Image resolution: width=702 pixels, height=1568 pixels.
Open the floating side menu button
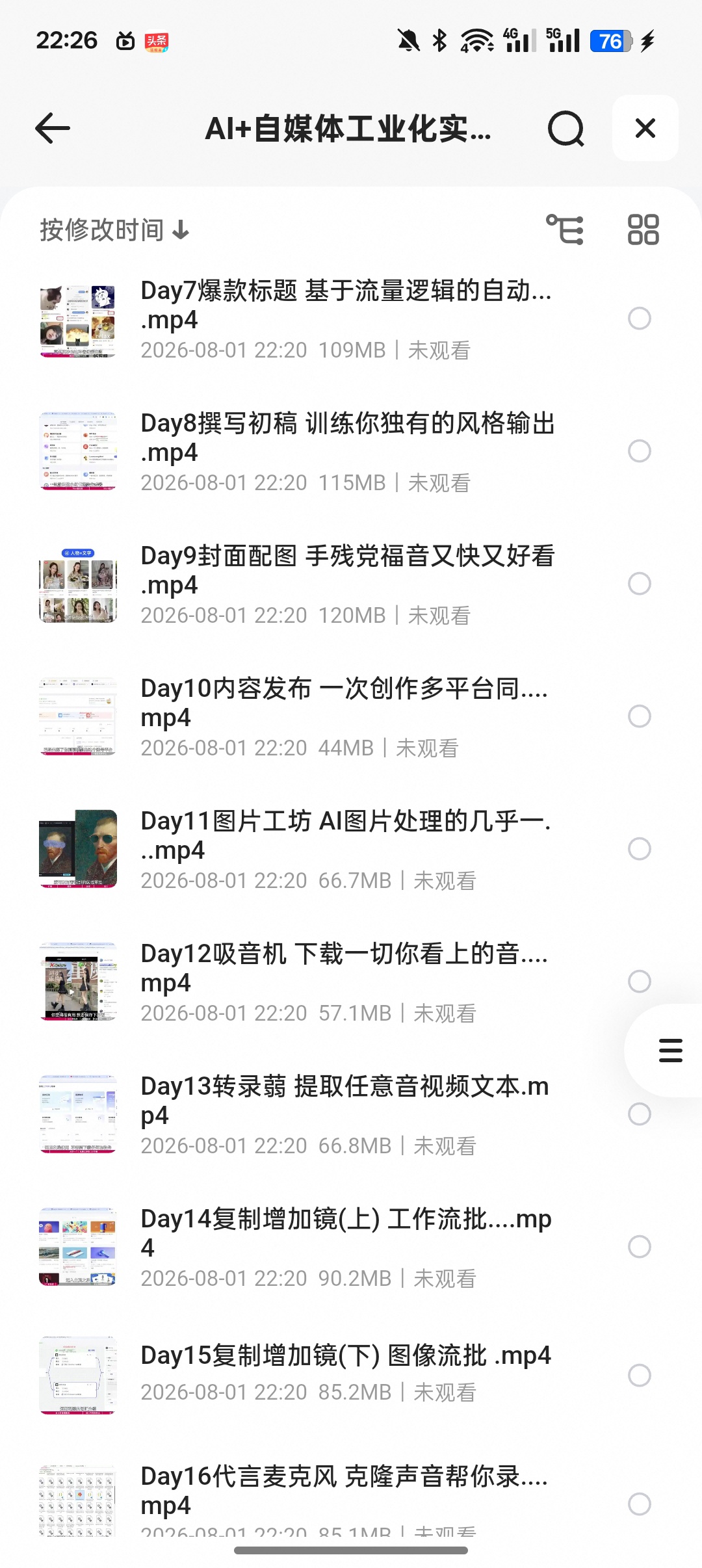670,1051
